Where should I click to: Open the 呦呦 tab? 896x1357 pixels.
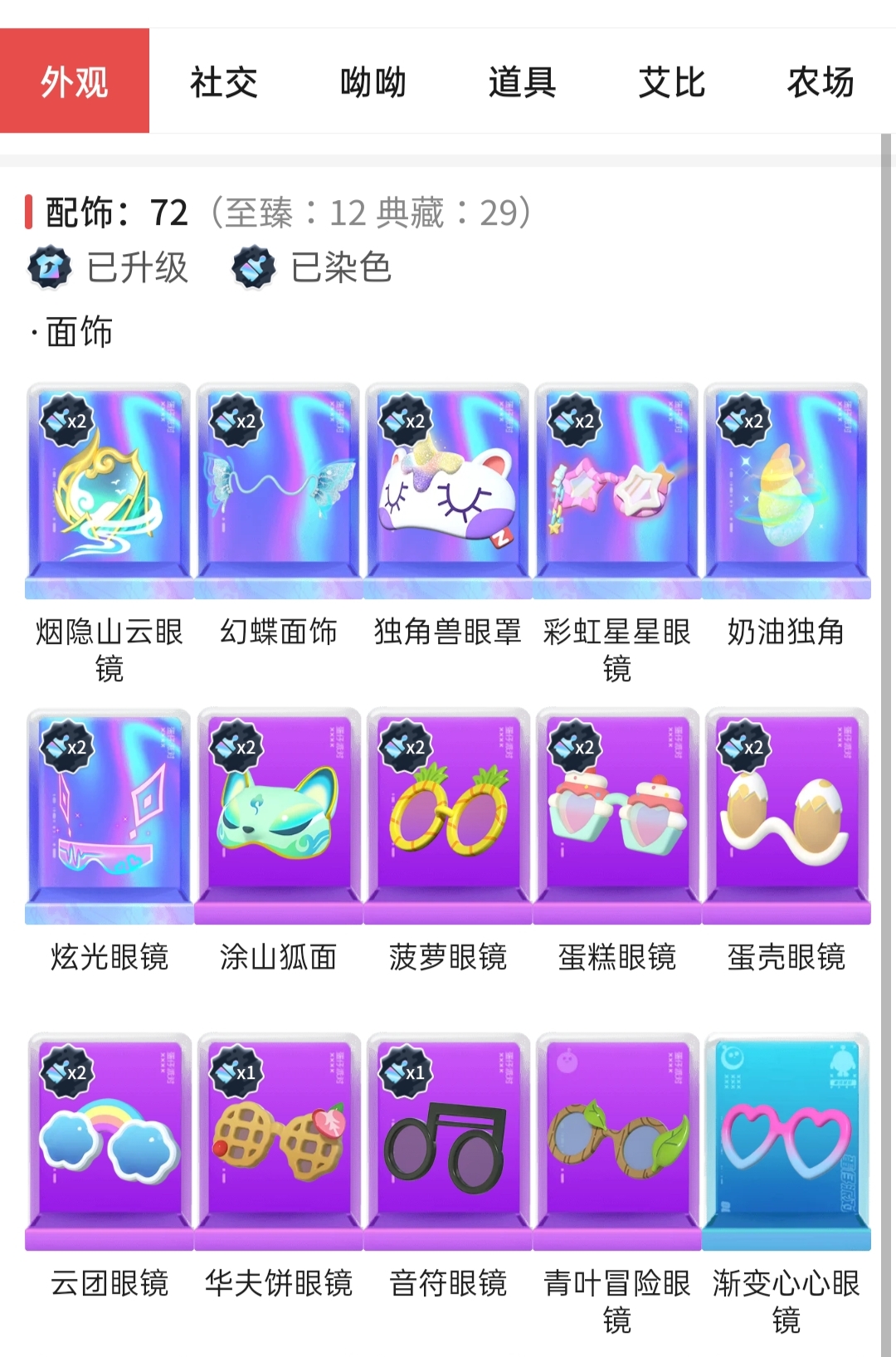click(373, 81)
